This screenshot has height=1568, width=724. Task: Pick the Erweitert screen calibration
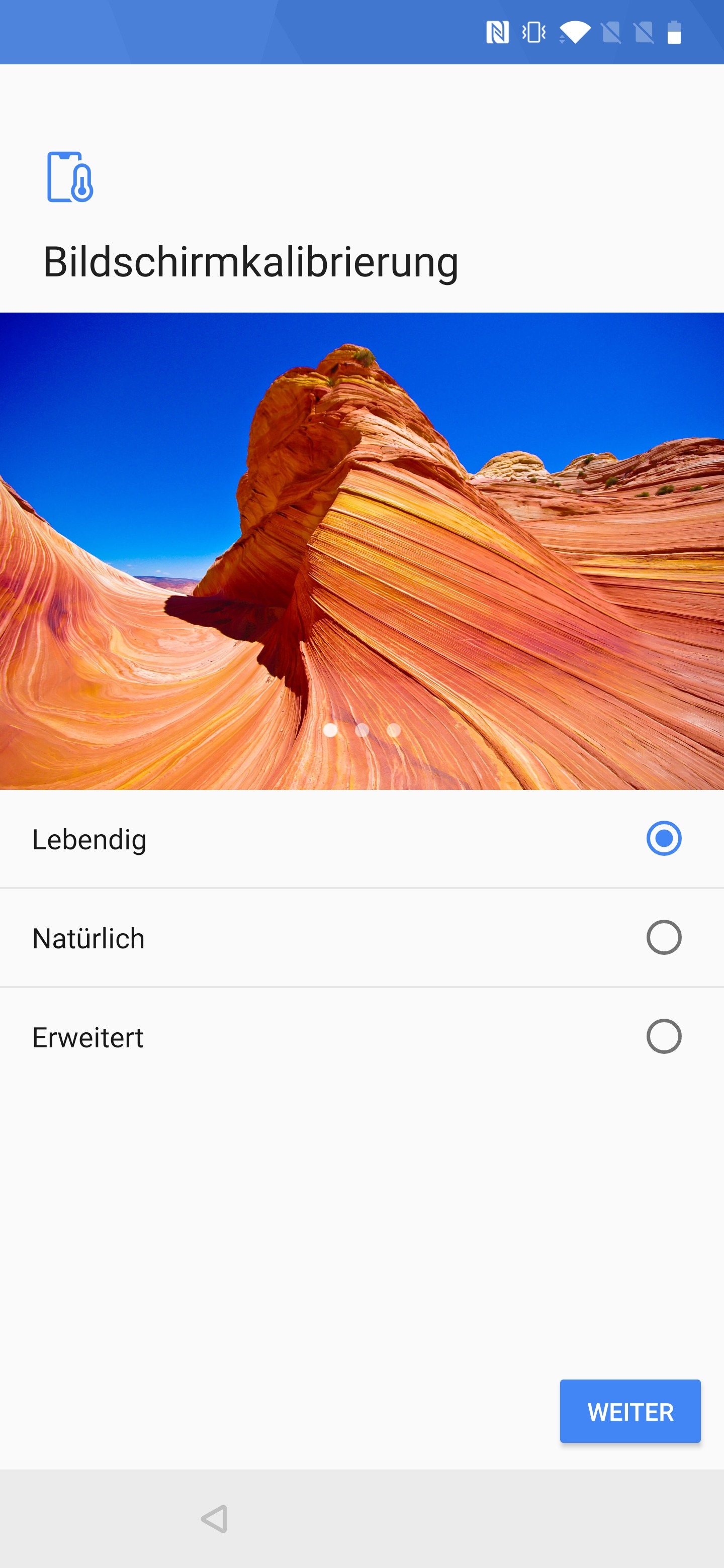click(663, 1037)
